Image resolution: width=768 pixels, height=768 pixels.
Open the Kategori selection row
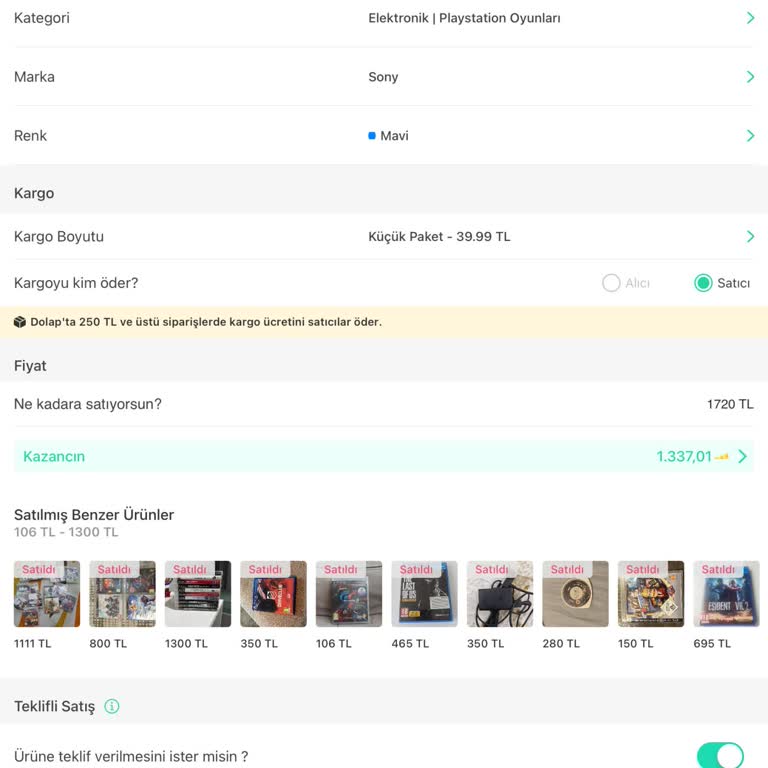[384, 18]
